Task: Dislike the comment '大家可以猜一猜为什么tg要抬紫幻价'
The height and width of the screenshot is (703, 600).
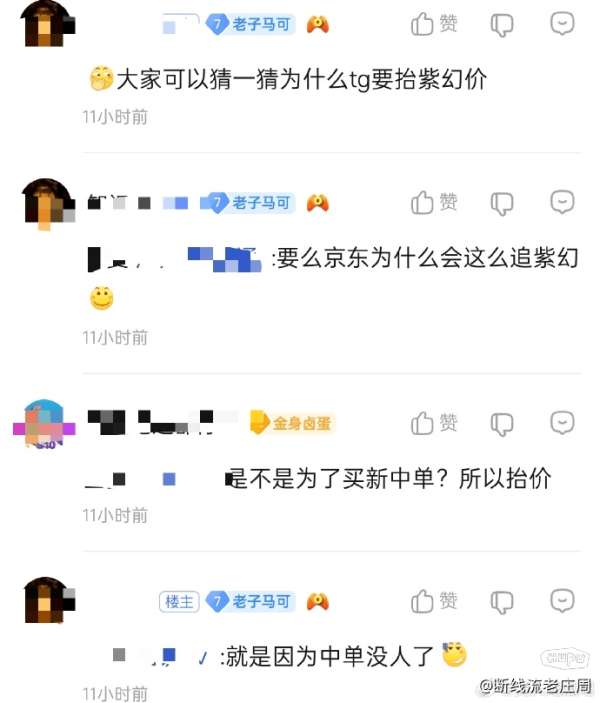Action: 502,24
